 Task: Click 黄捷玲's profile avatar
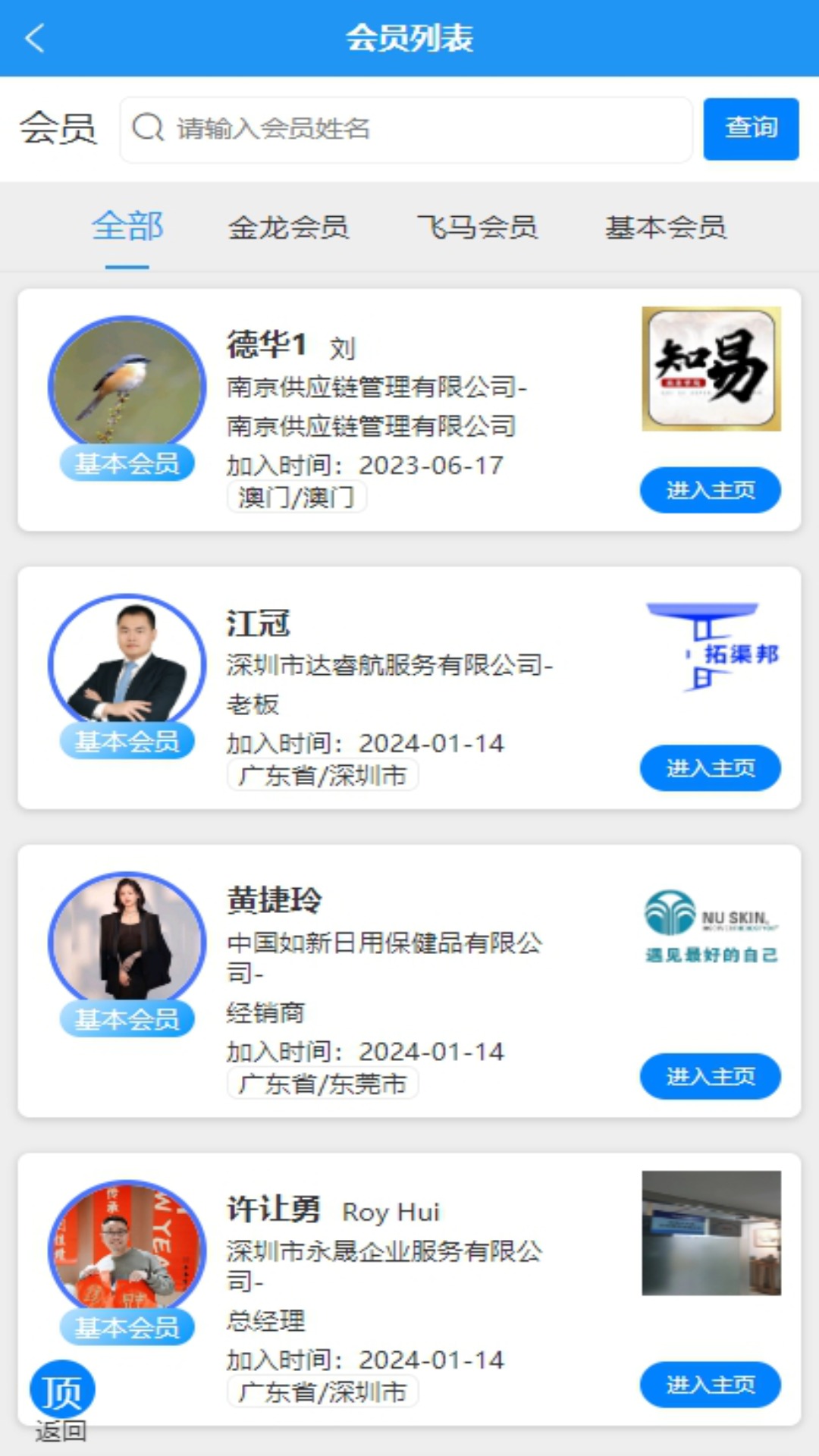(127, 940)
